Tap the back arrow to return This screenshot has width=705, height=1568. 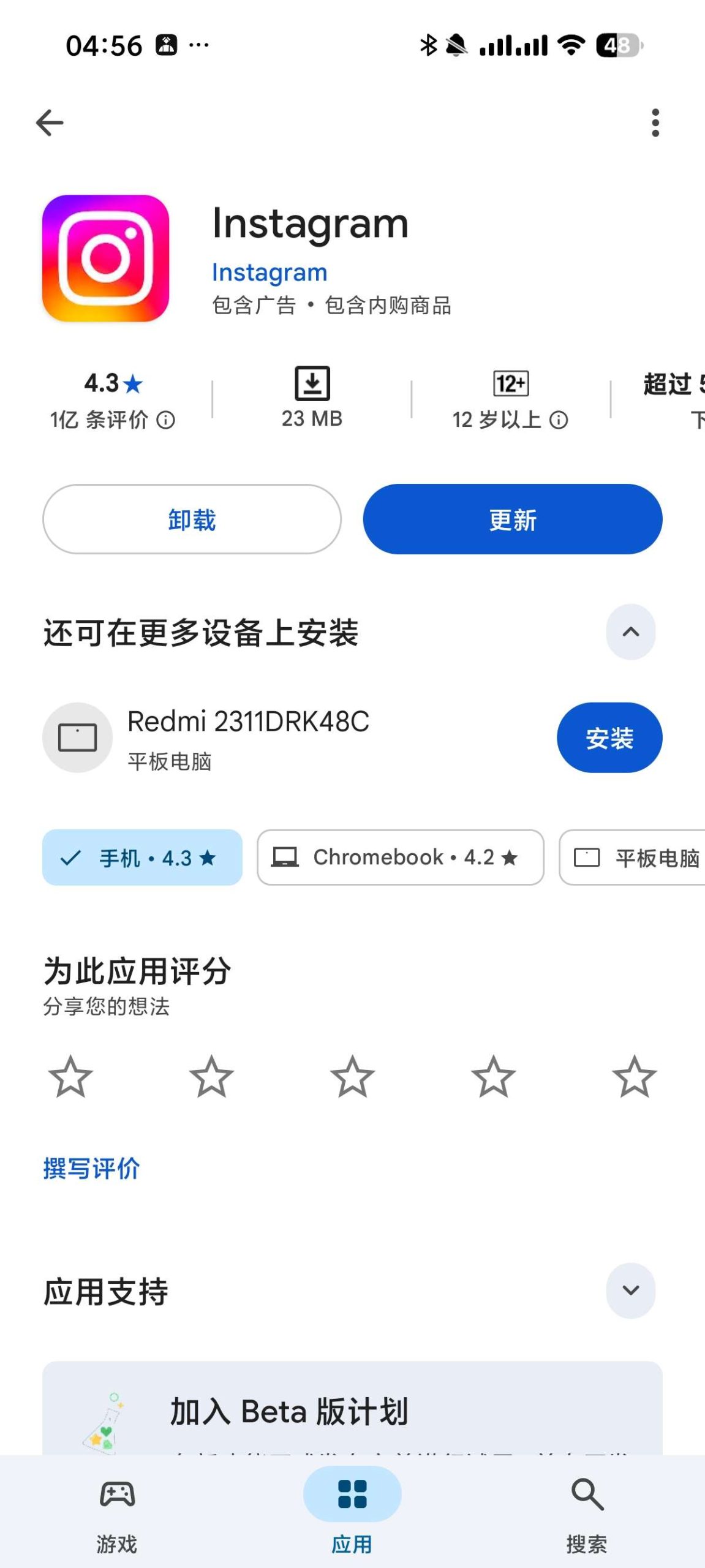tap(50, 122)
